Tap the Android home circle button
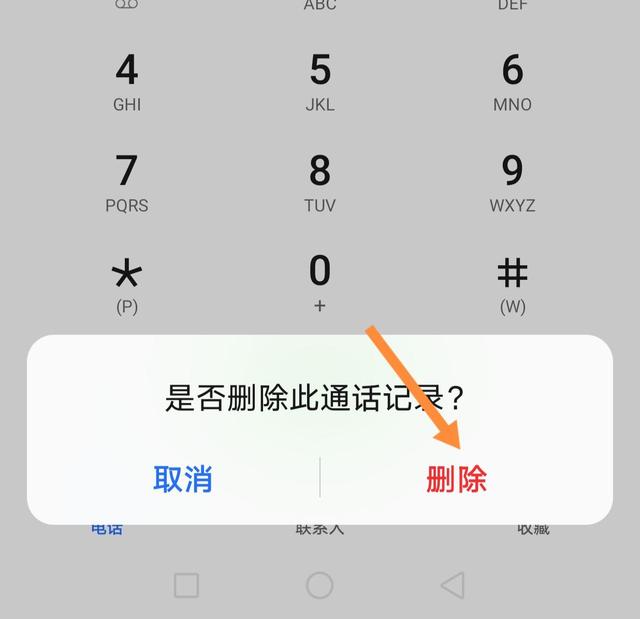640x619 pixels. (320, 585)
